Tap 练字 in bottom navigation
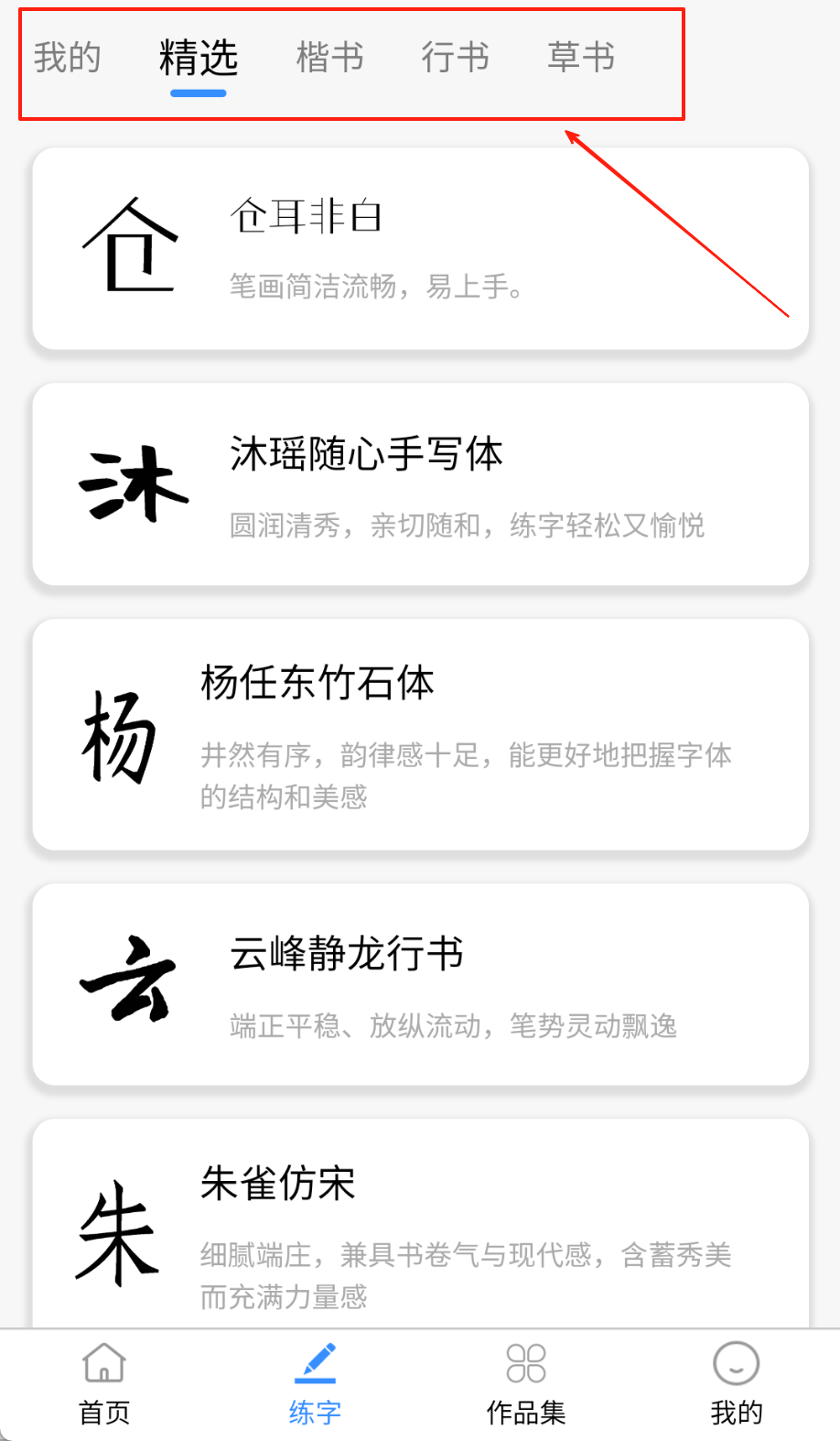The width and height of the screenshot is (840, 1441). coord(315,1384)
